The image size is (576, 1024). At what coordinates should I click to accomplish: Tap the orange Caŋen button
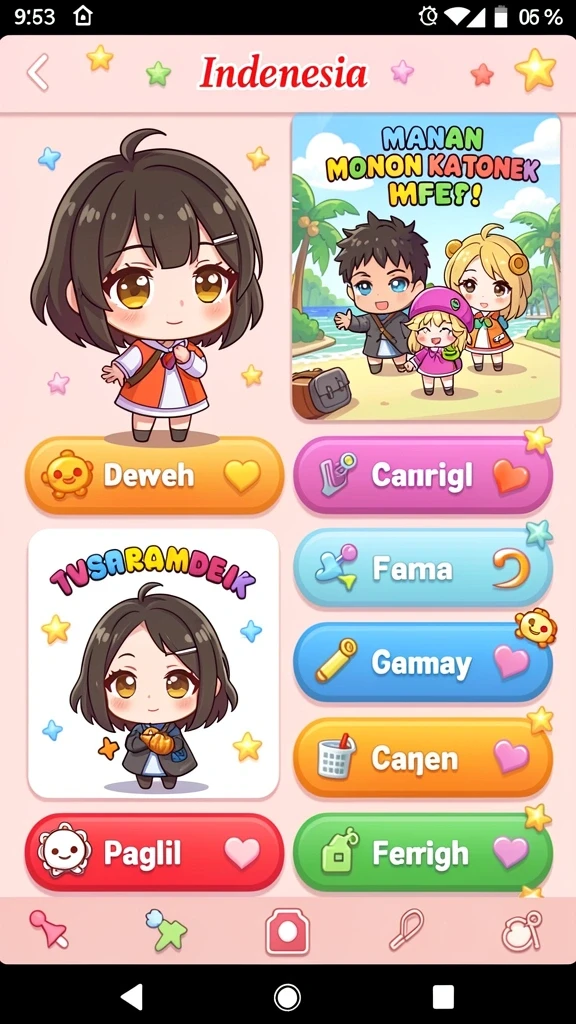coord(423,758)
